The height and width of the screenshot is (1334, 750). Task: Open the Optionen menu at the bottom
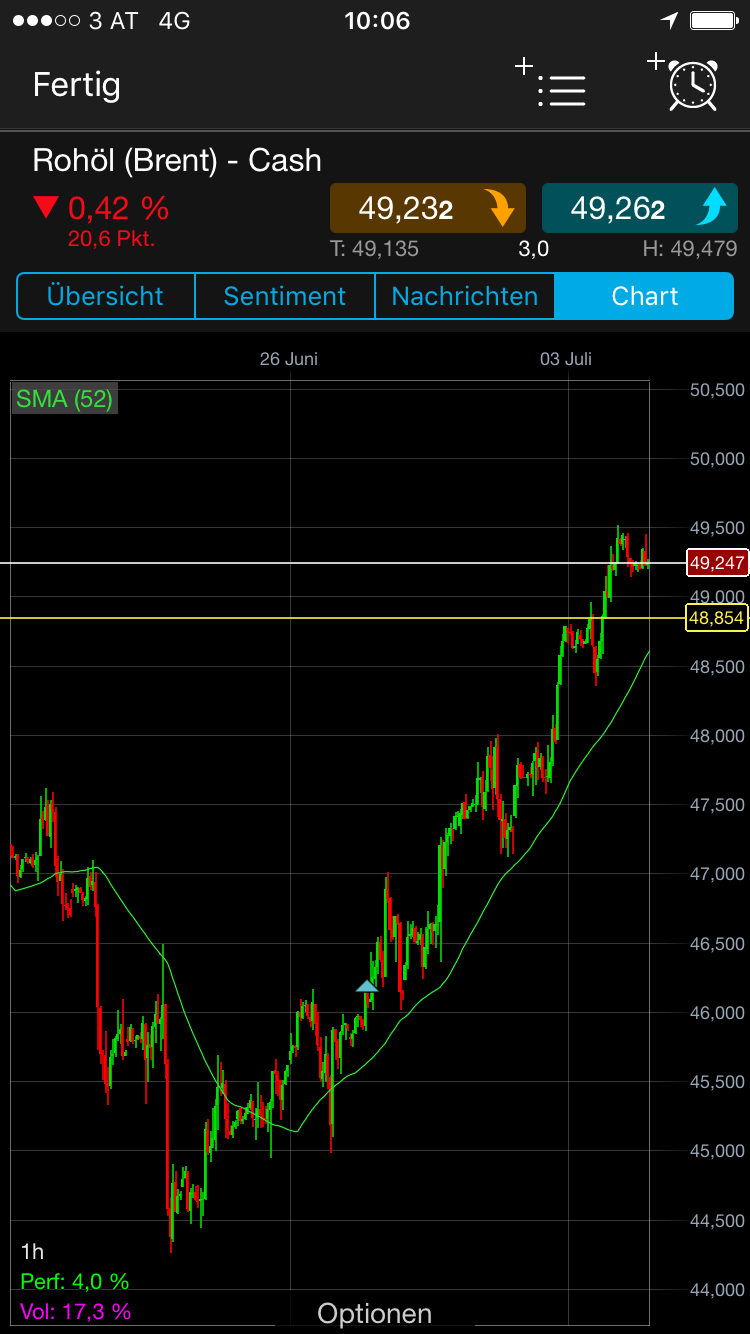pyautogui.click(x=374, y=1313)
